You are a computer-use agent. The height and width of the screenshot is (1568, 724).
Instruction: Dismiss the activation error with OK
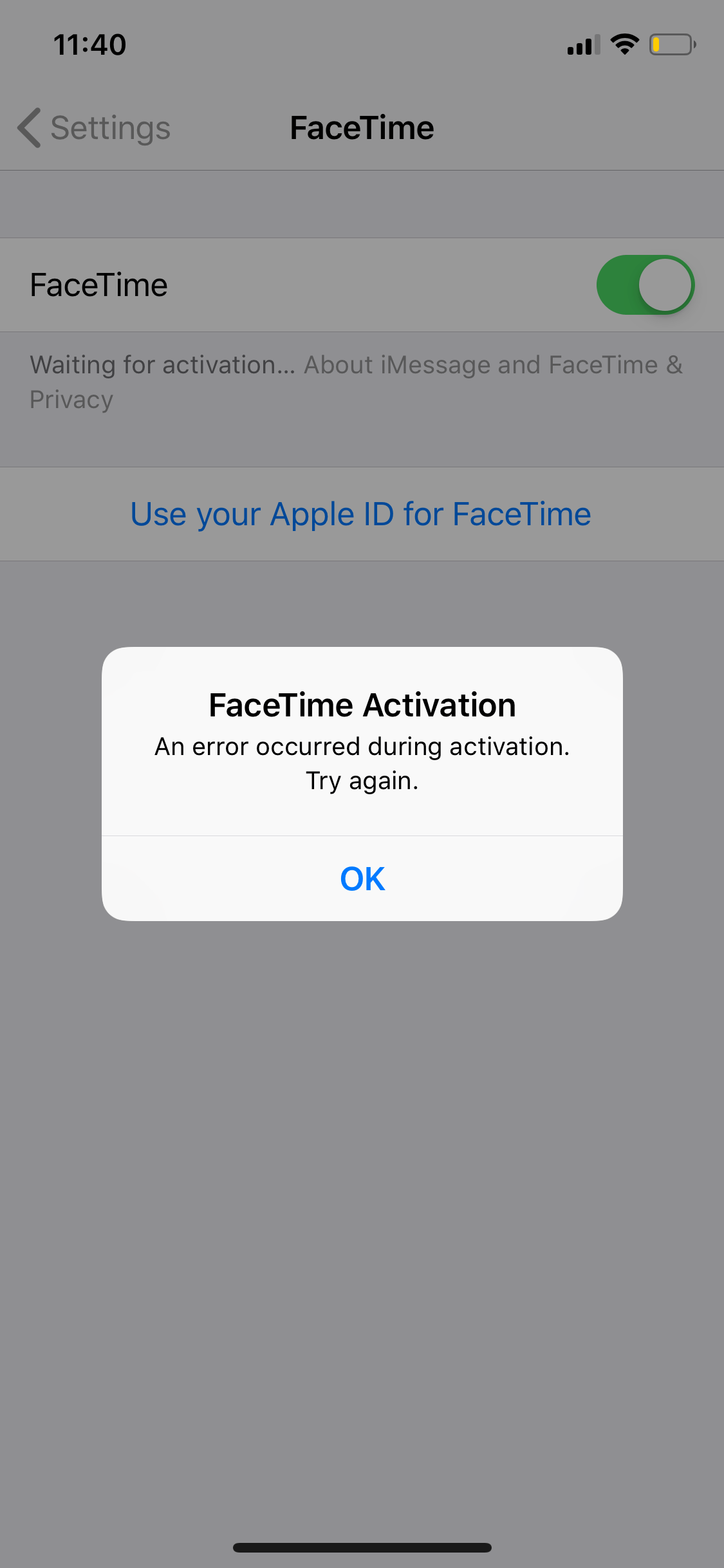pyautogui.click(x=362, y=879)
